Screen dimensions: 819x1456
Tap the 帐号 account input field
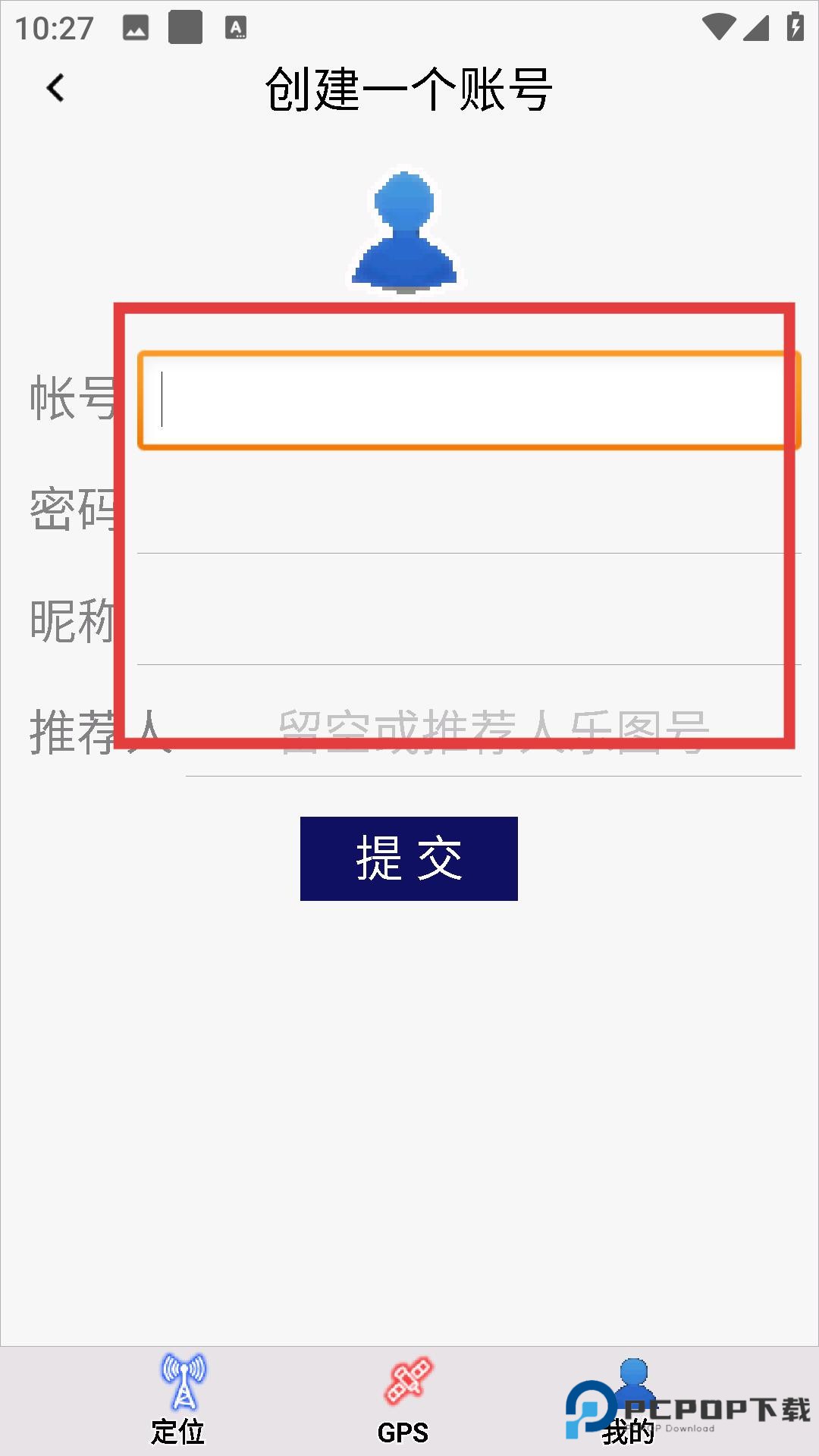[469, 400]
